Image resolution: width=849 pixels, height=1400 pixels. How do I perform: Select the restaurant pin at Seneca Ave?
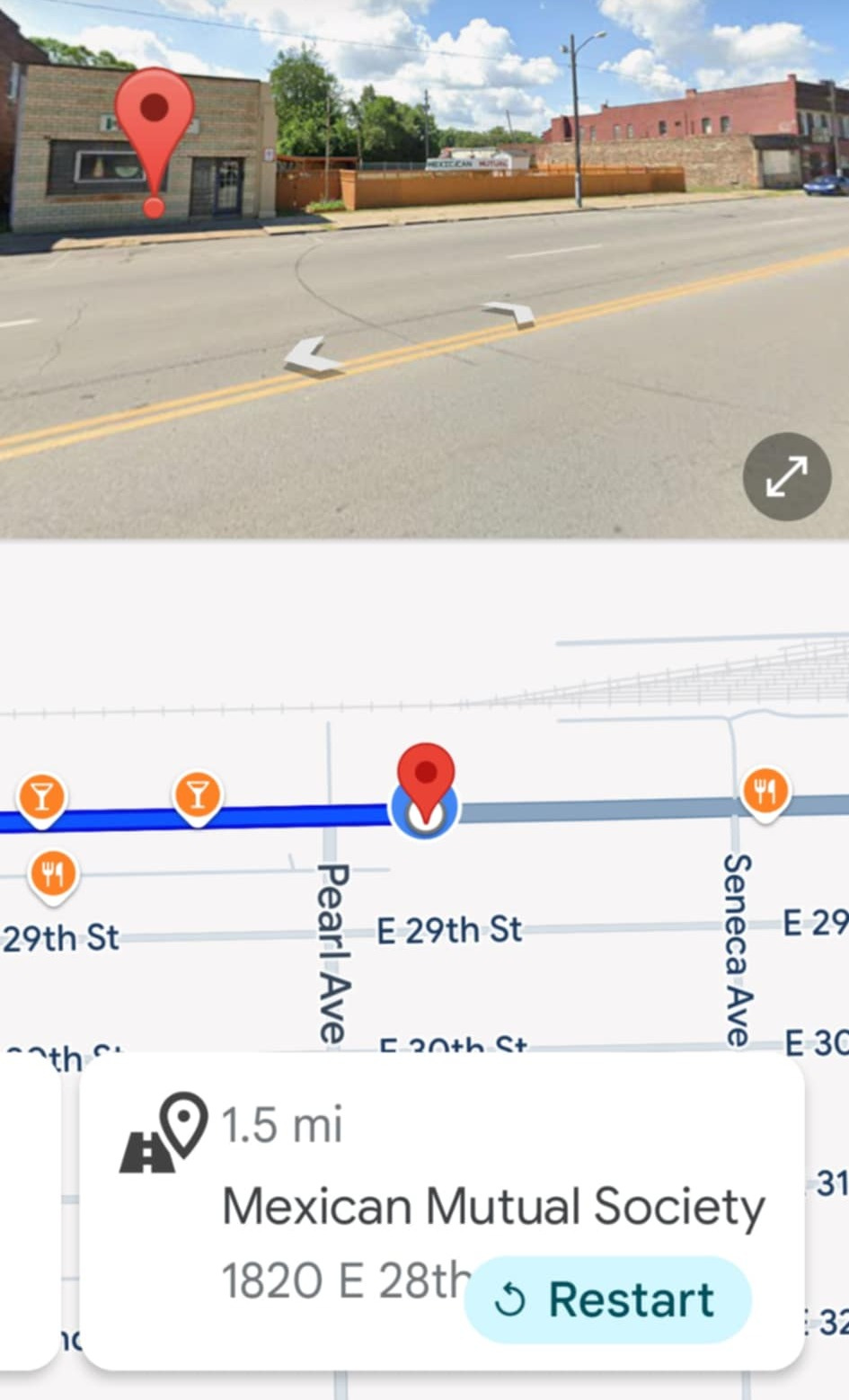click(x=765, y=792)
